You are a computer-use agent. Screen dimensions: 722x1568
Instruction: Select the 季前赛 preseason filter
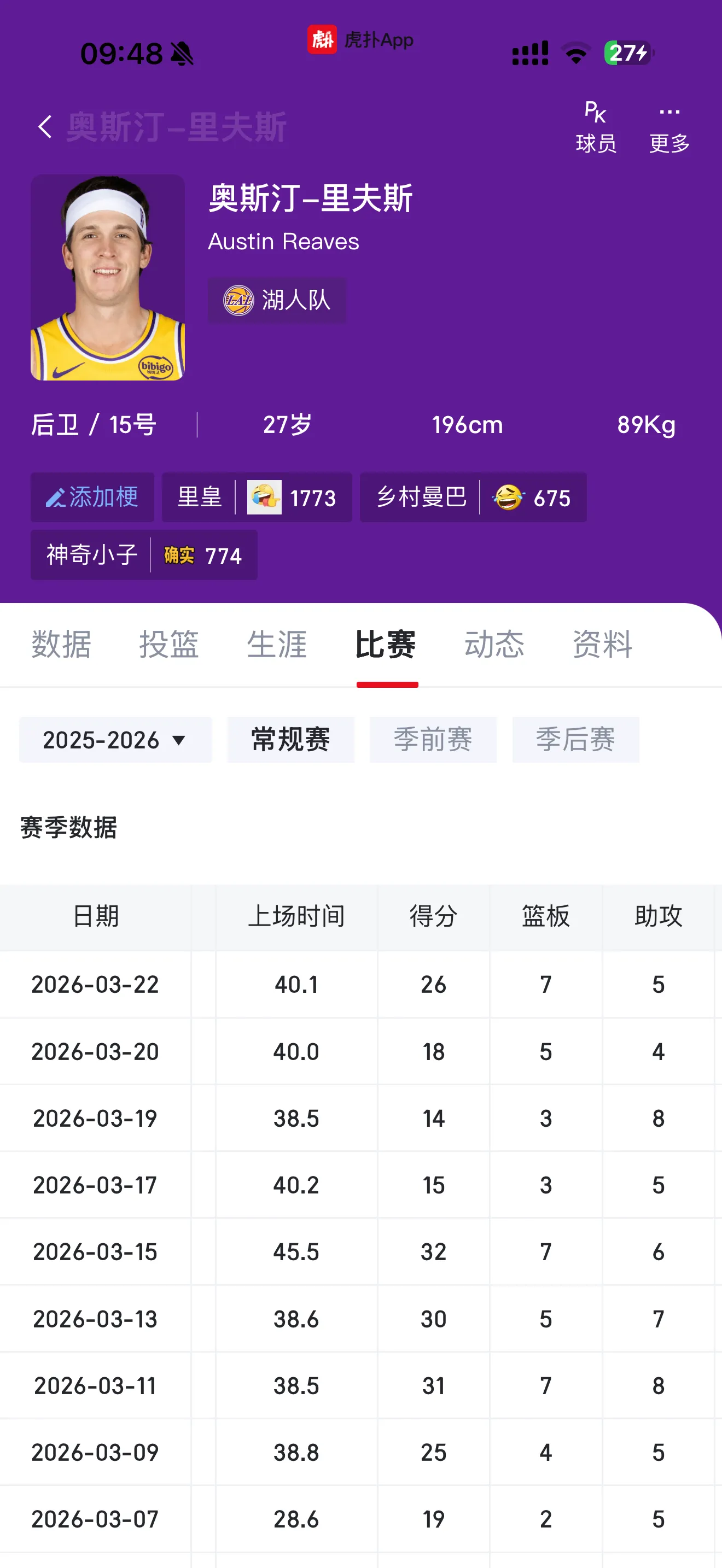433,740
